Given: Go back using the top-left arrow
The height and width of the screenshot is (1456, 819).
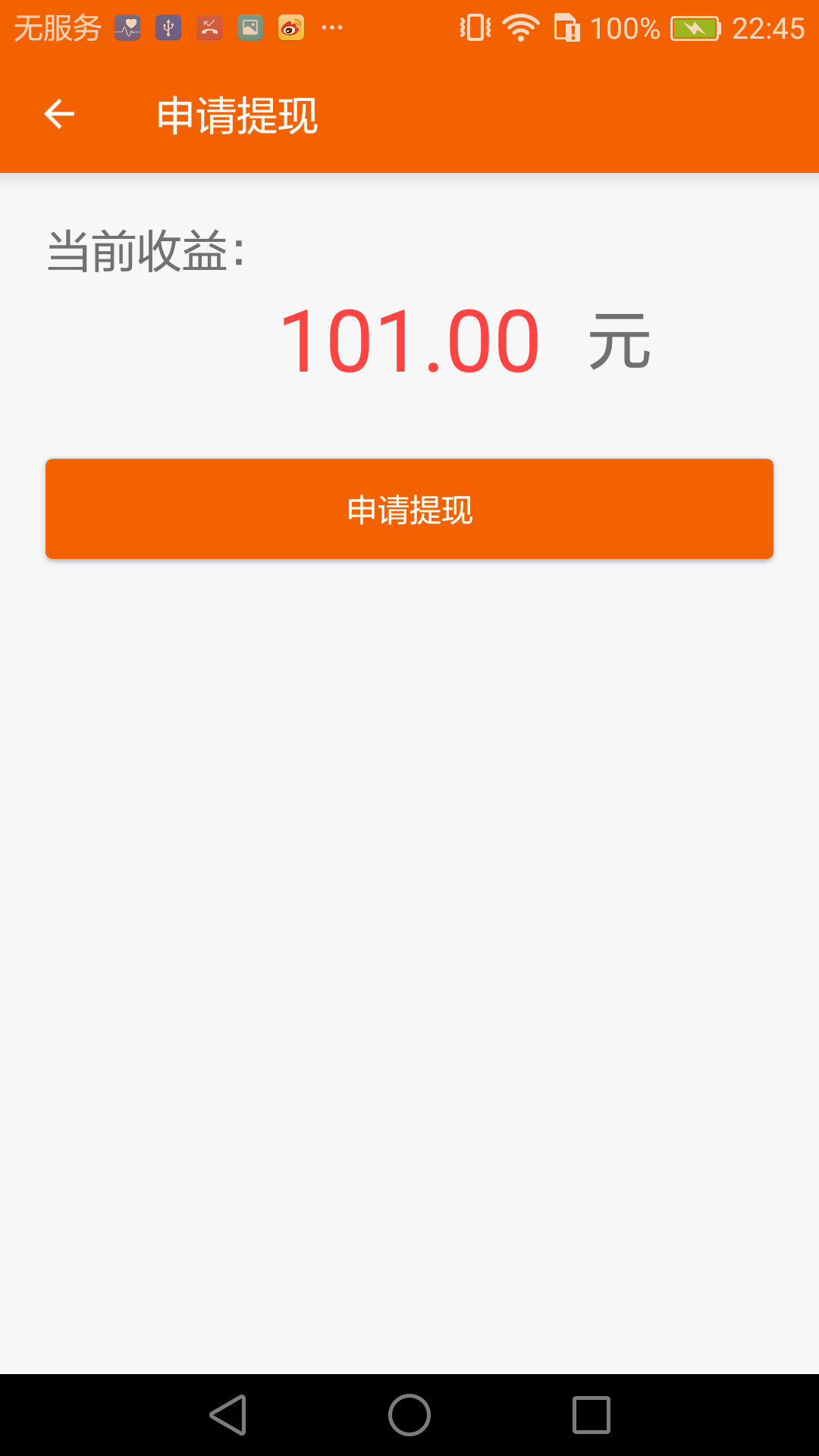Looking at the screenshot, I should (59, 115).
